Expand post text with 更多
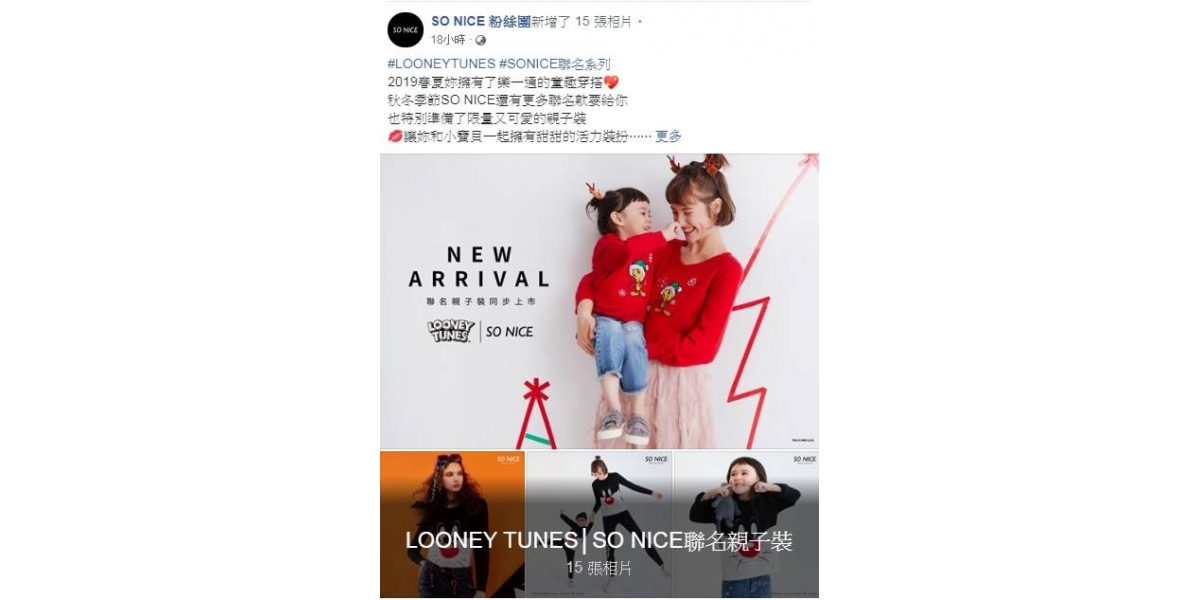The height and width of the screenshot is (600, 1200). pos(668,136)
